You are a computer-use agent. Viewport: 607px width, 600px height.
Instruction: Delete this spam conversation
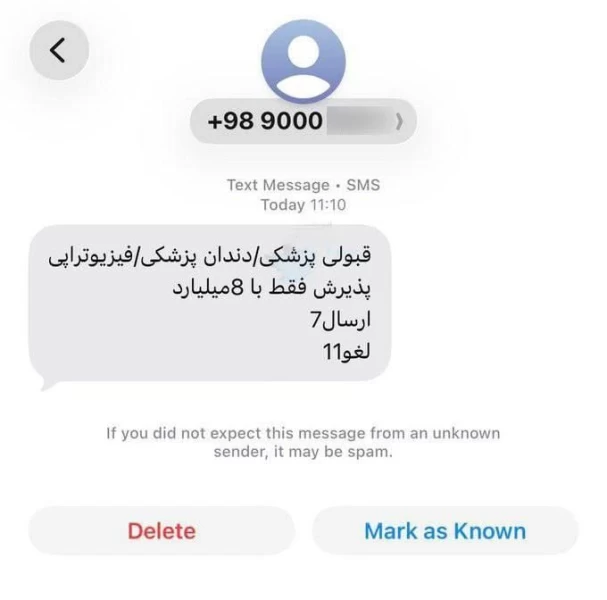pyautogui.click(x=162, y=531)
